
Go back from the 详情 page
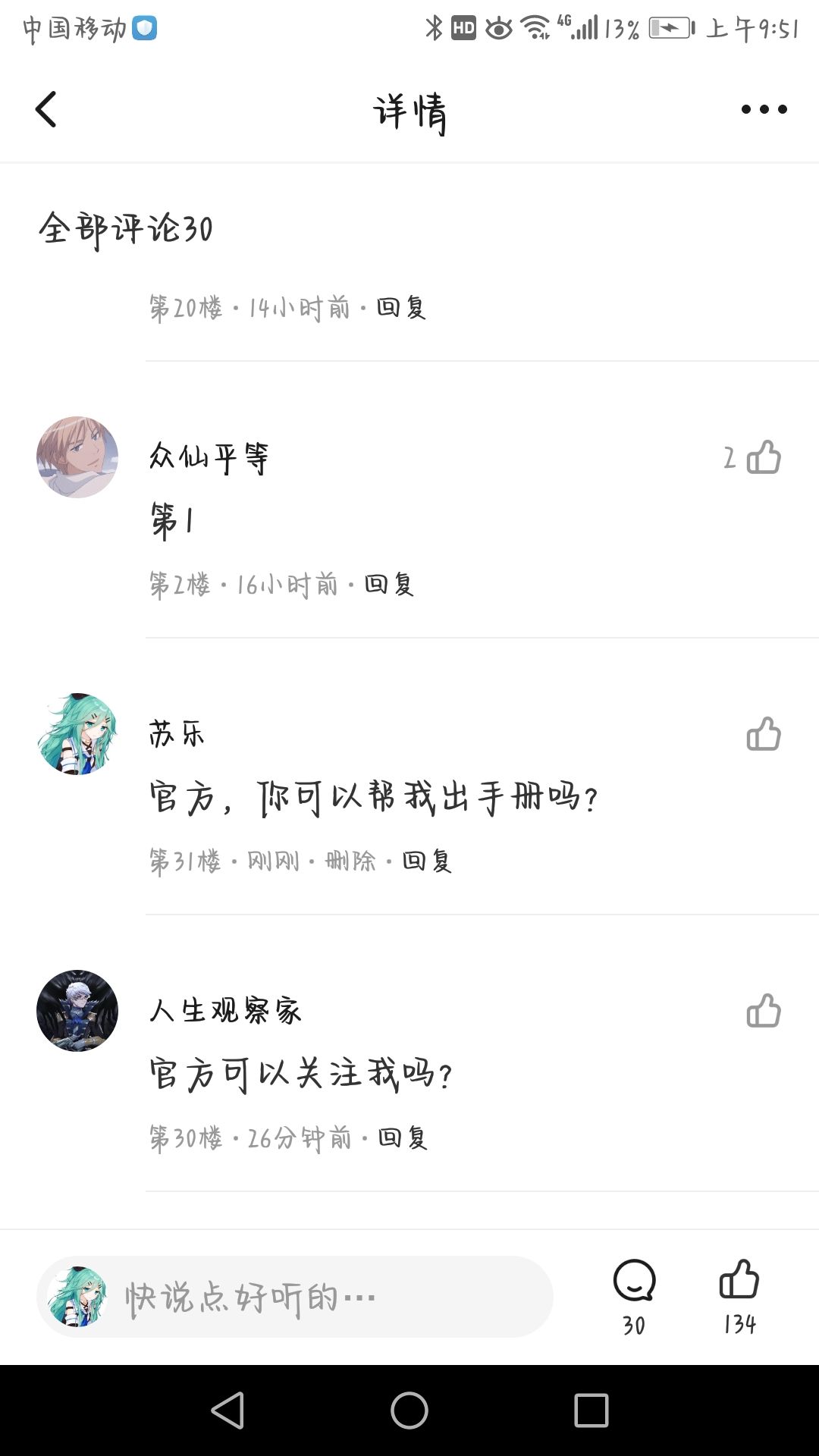pos(46,110)
